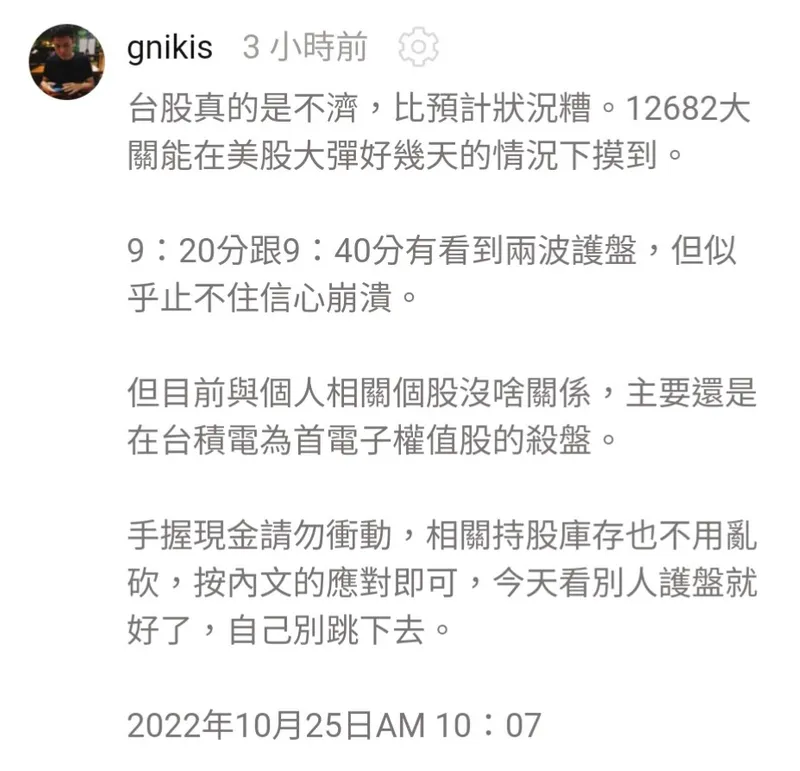Screen dimensions: 800x771
Task: Open gnikis profile avatar
Action: pos(67,62)
